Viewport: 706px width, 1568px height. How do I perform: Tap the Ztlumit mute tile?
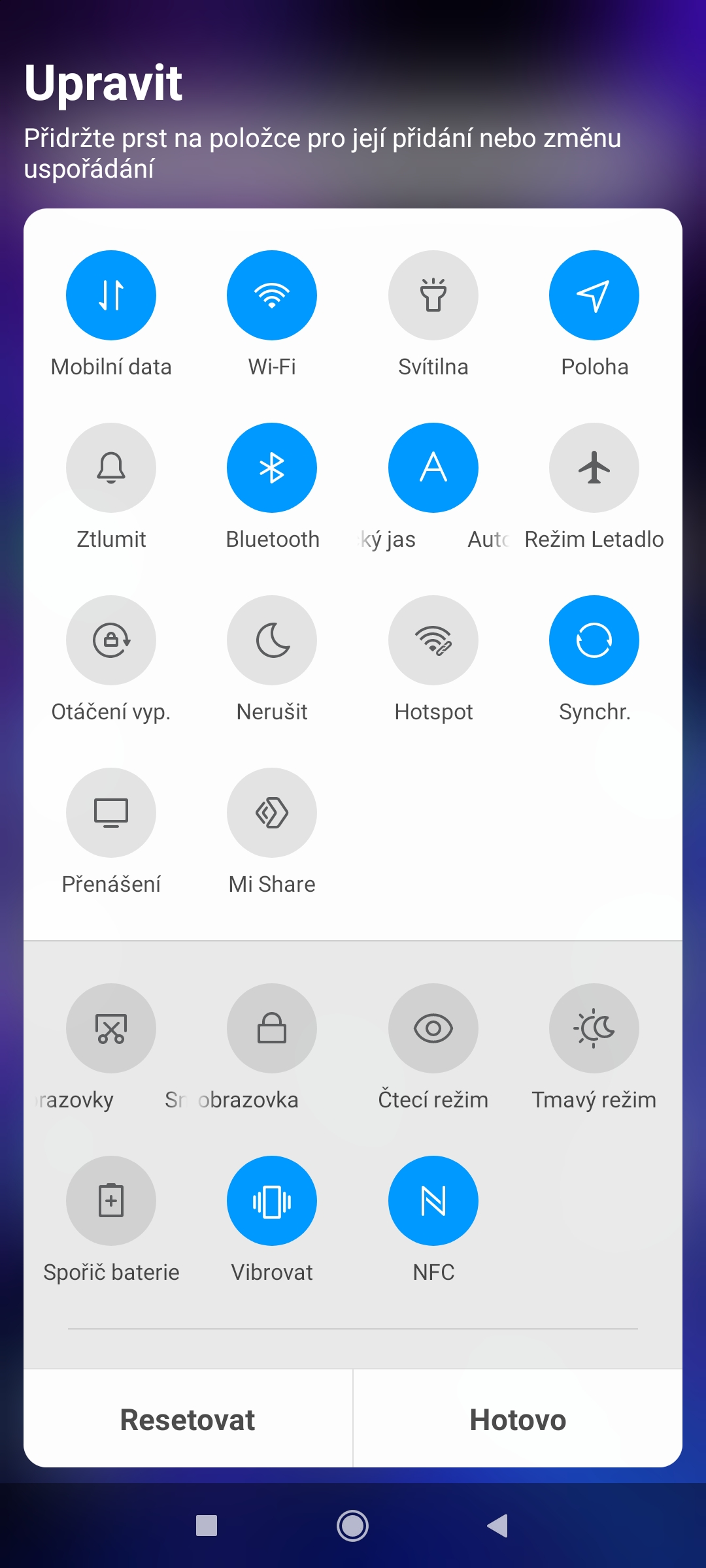111,468
